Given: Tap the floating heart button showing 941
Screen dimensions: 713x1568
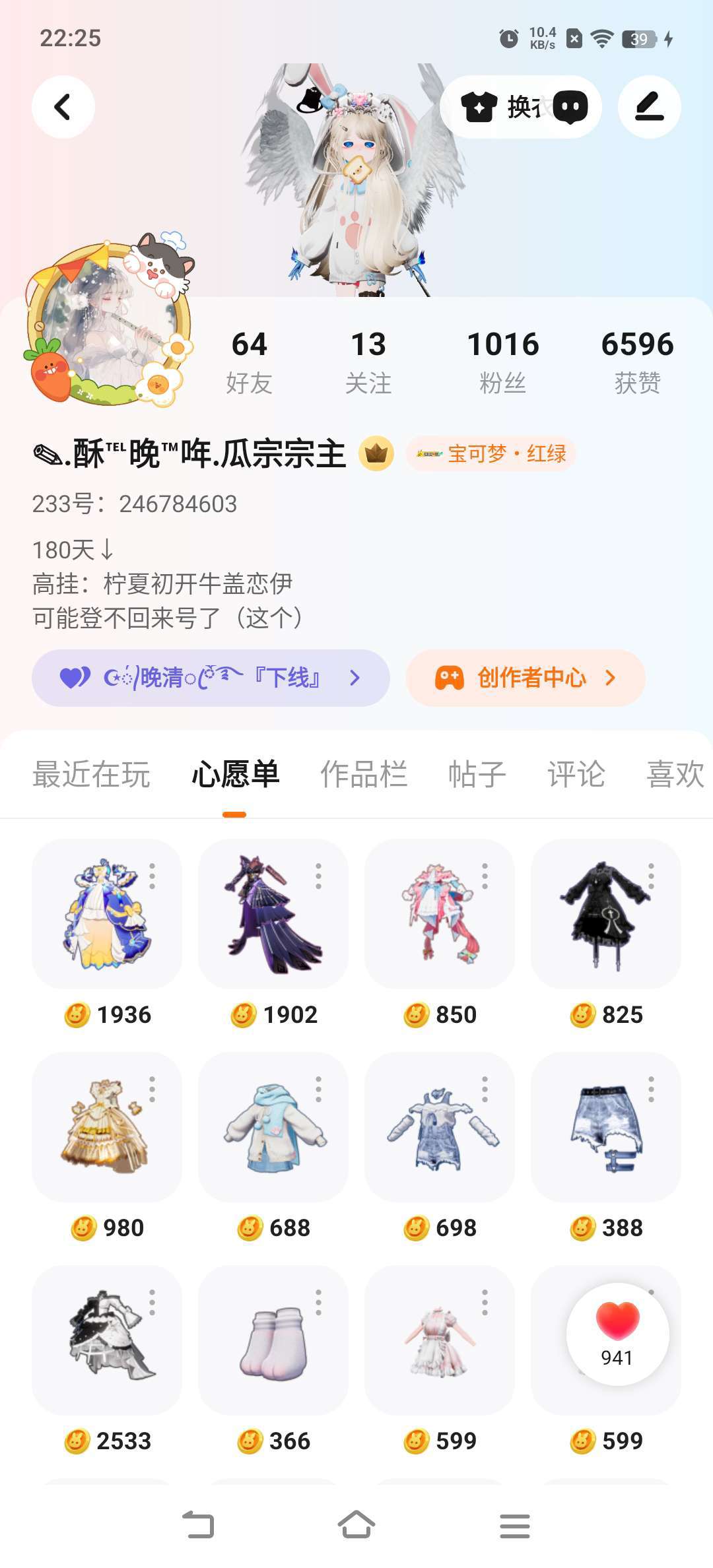Looking at the screenshot, I should point(617,1333).
